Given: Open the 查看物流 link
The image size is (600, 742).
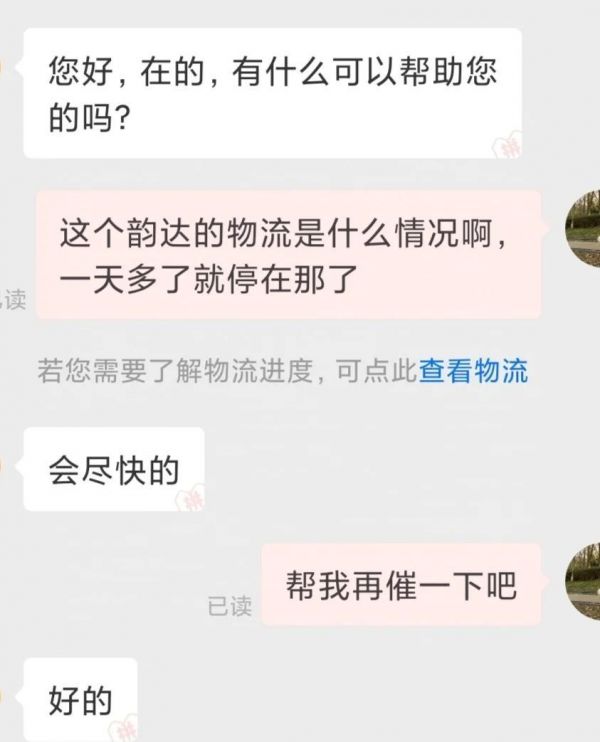Looking at the screenshot, I should tap(473, 371).
